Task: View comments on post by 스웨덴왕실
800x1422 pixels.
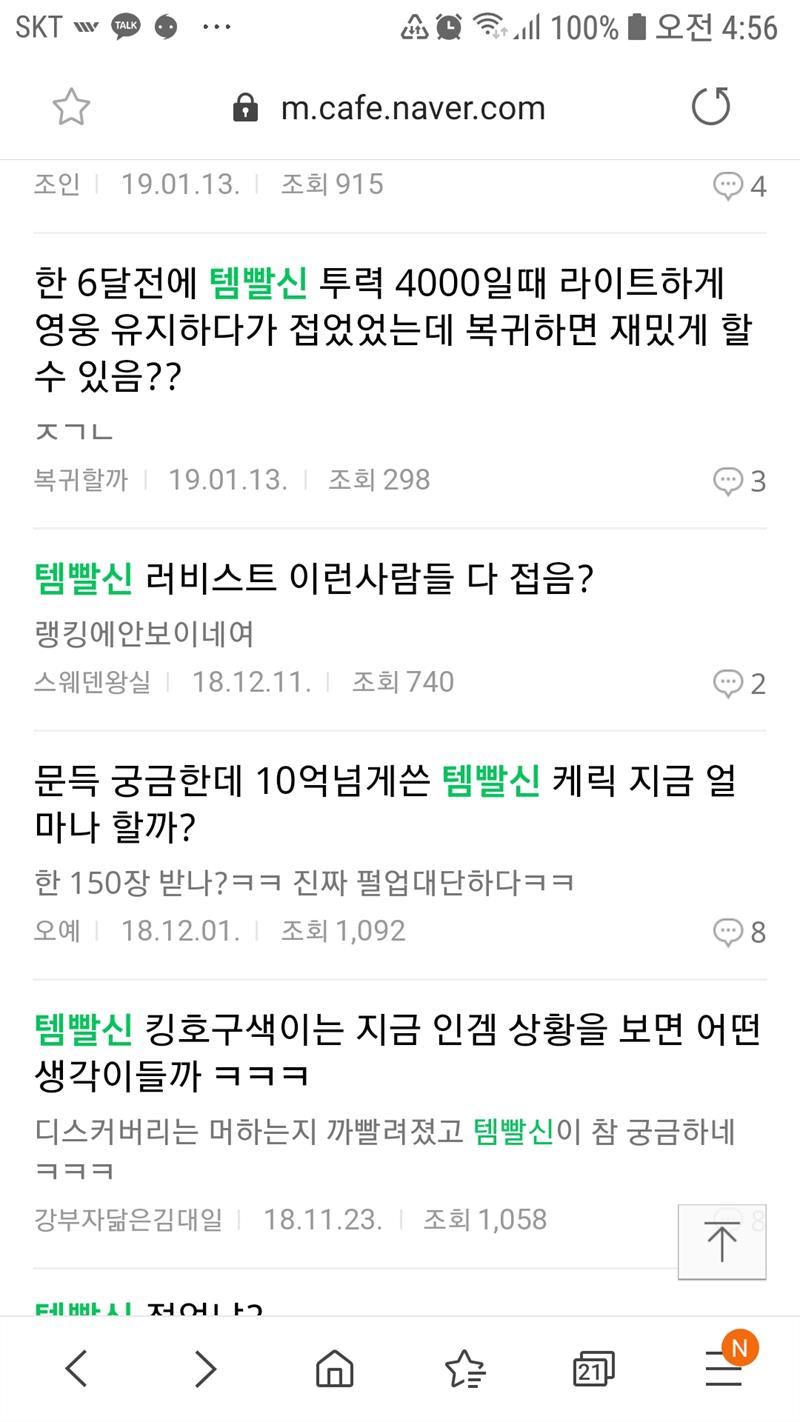Action: (740, 684)
